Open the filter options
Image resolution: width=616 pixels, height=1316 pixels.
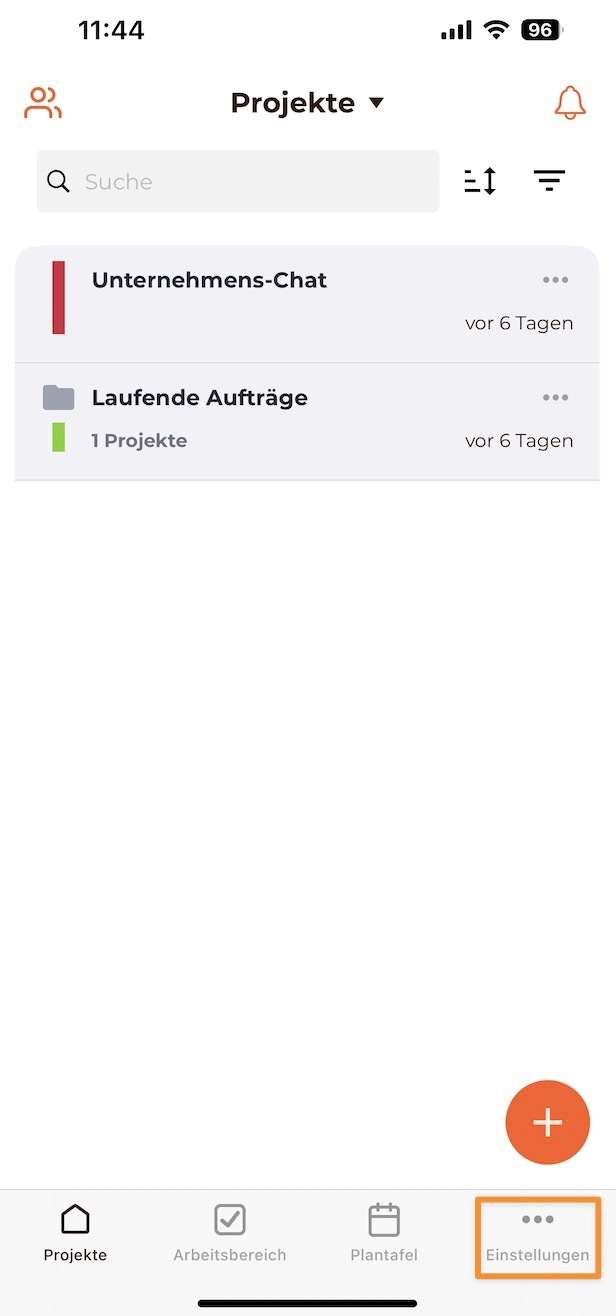pyautogui.click(x=549, y=181)
